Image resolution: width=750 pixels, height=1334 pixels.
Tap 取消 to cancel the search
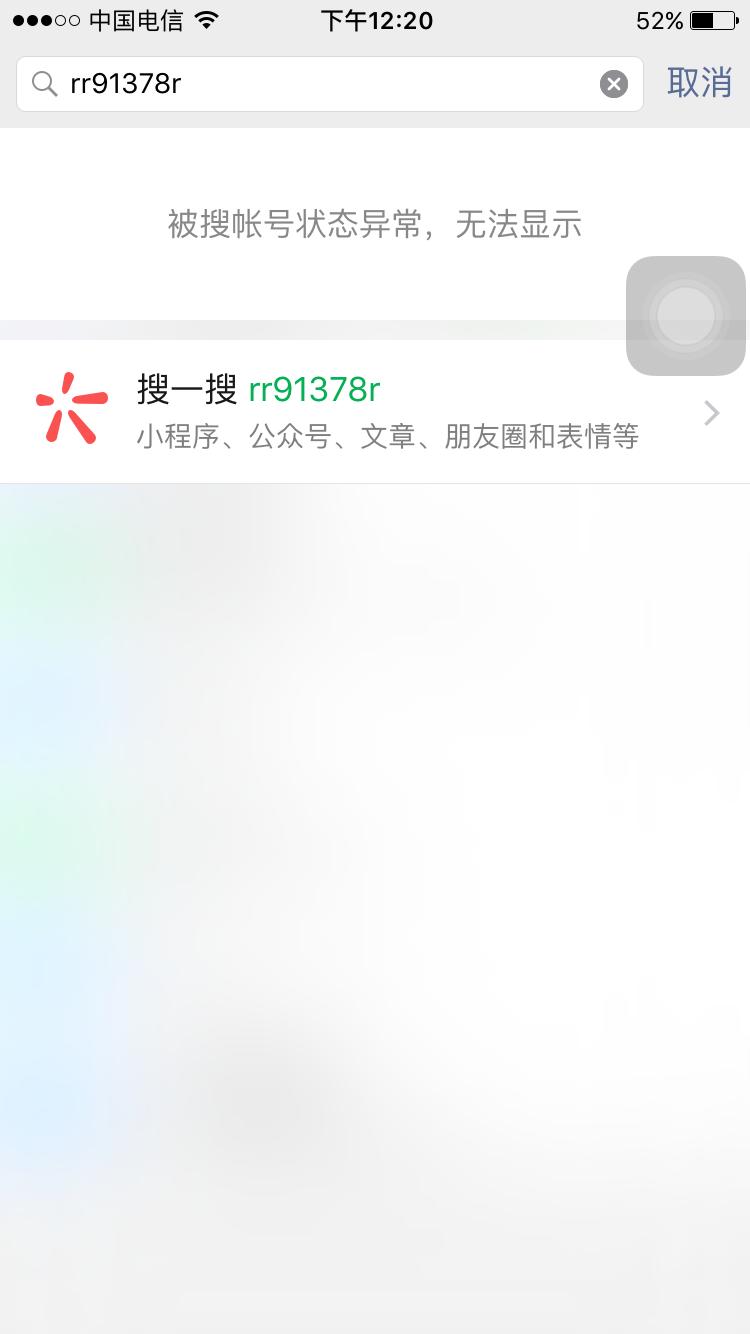(x=700, y=84)
